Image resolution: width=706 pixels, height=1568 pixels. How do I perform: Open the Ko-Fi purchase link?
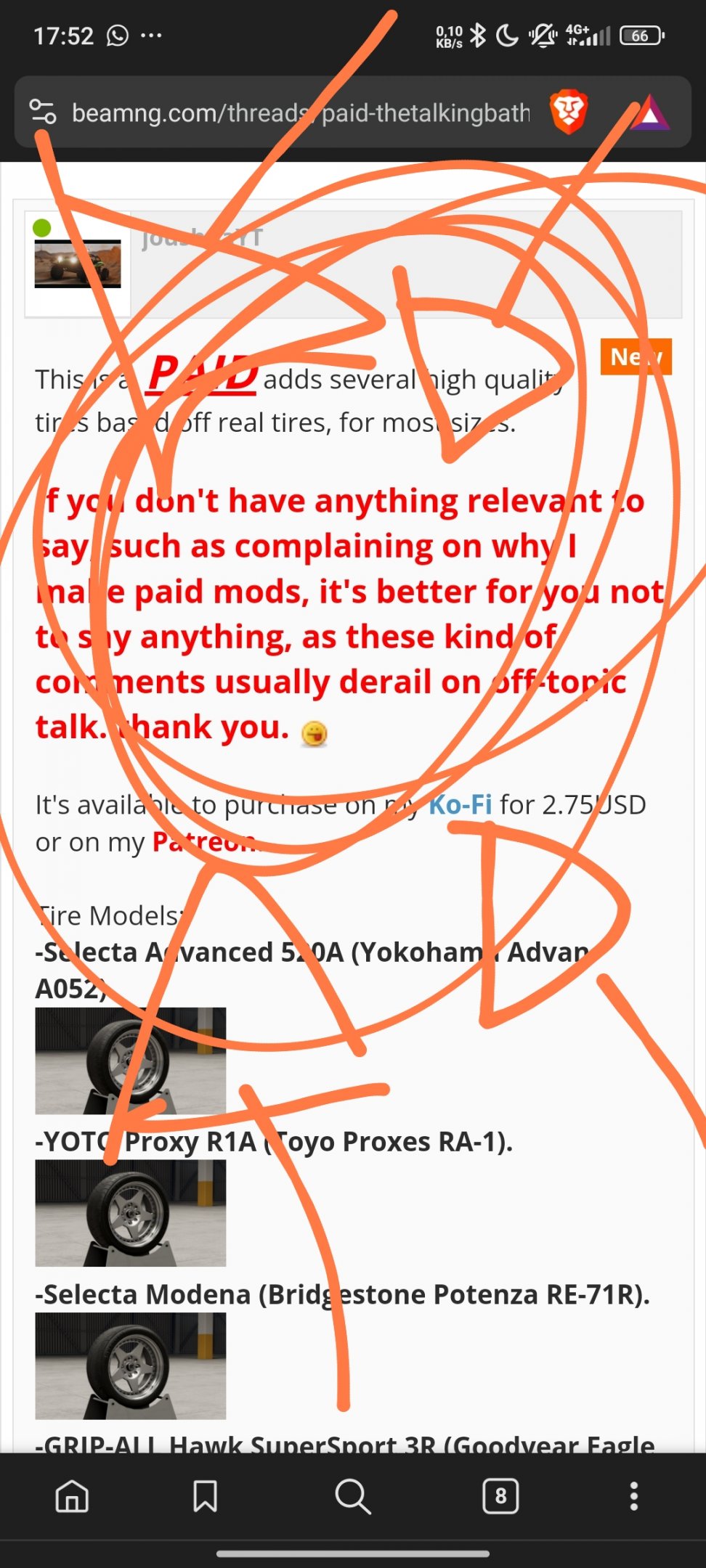click(x=460, y=804)
